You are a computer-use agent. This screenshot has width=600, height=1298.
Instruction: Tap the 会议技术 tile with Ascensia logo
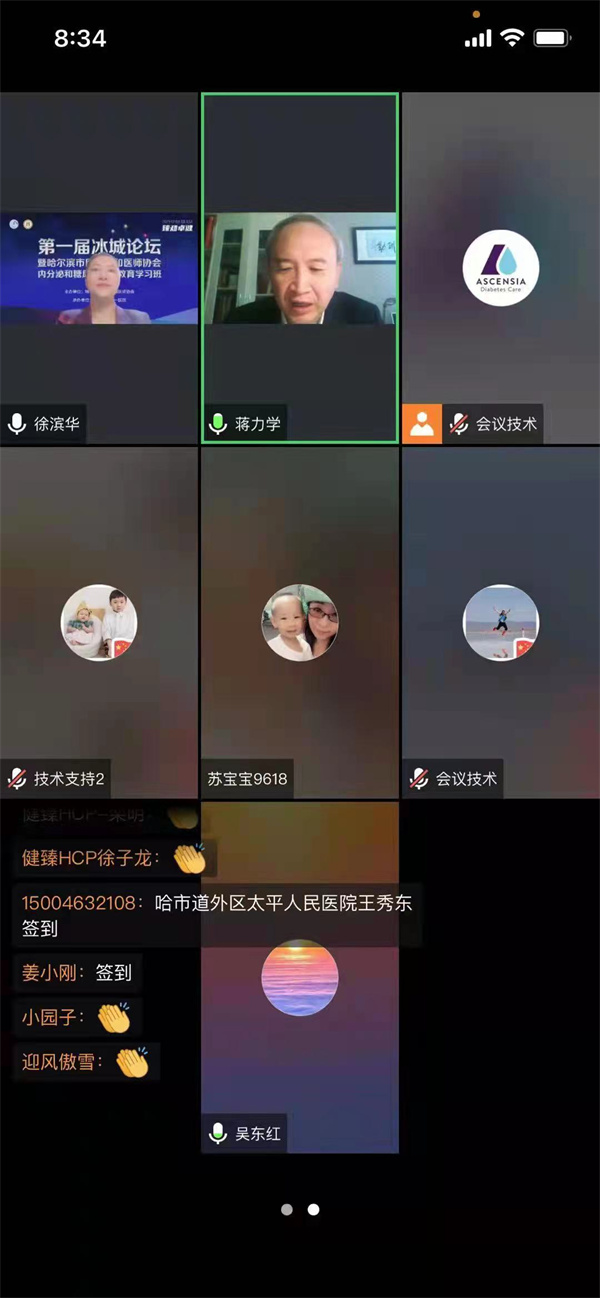tap(500, 268)
